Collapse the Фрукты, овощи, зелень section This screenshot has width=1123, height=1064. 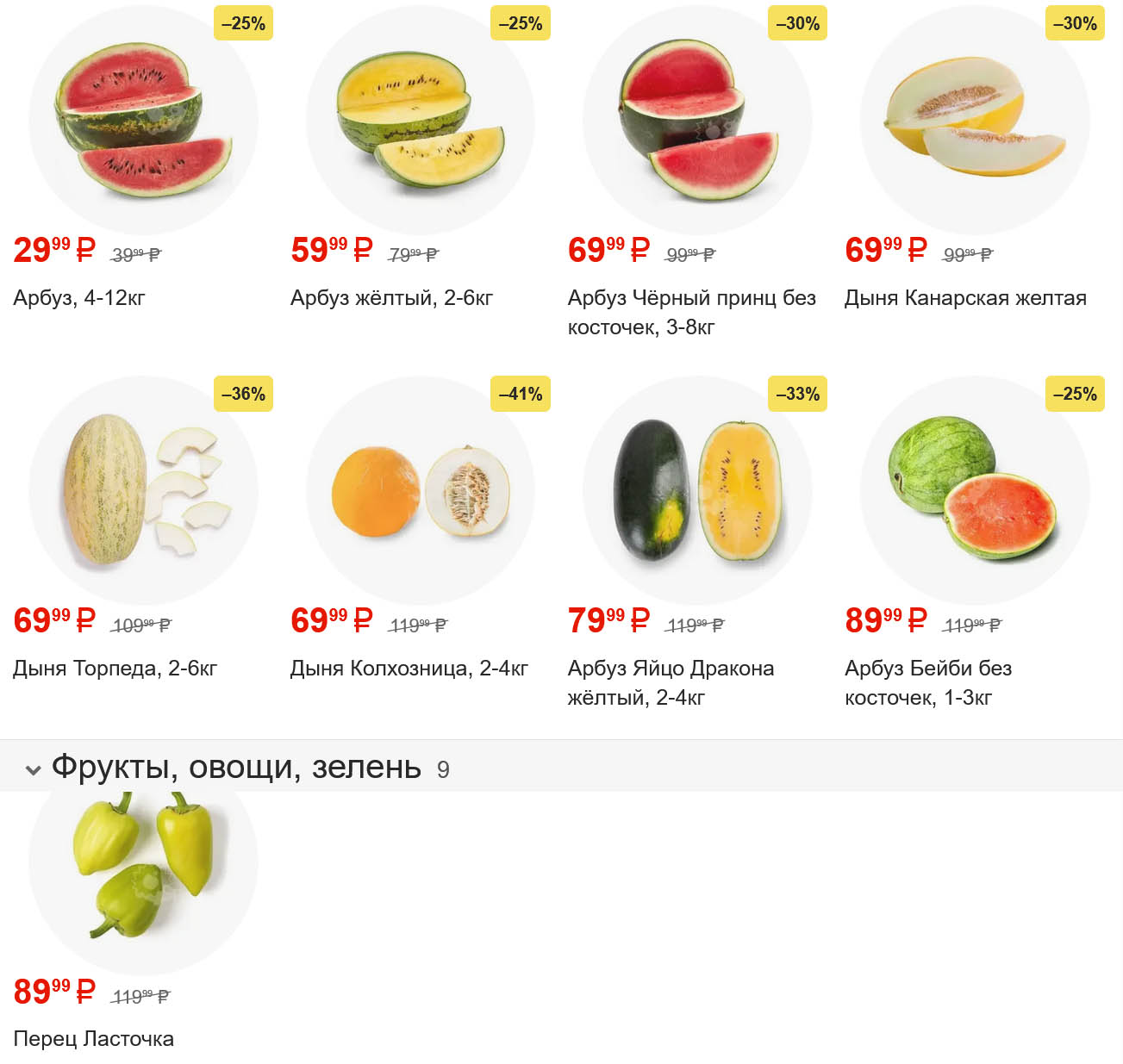point(34,769)
